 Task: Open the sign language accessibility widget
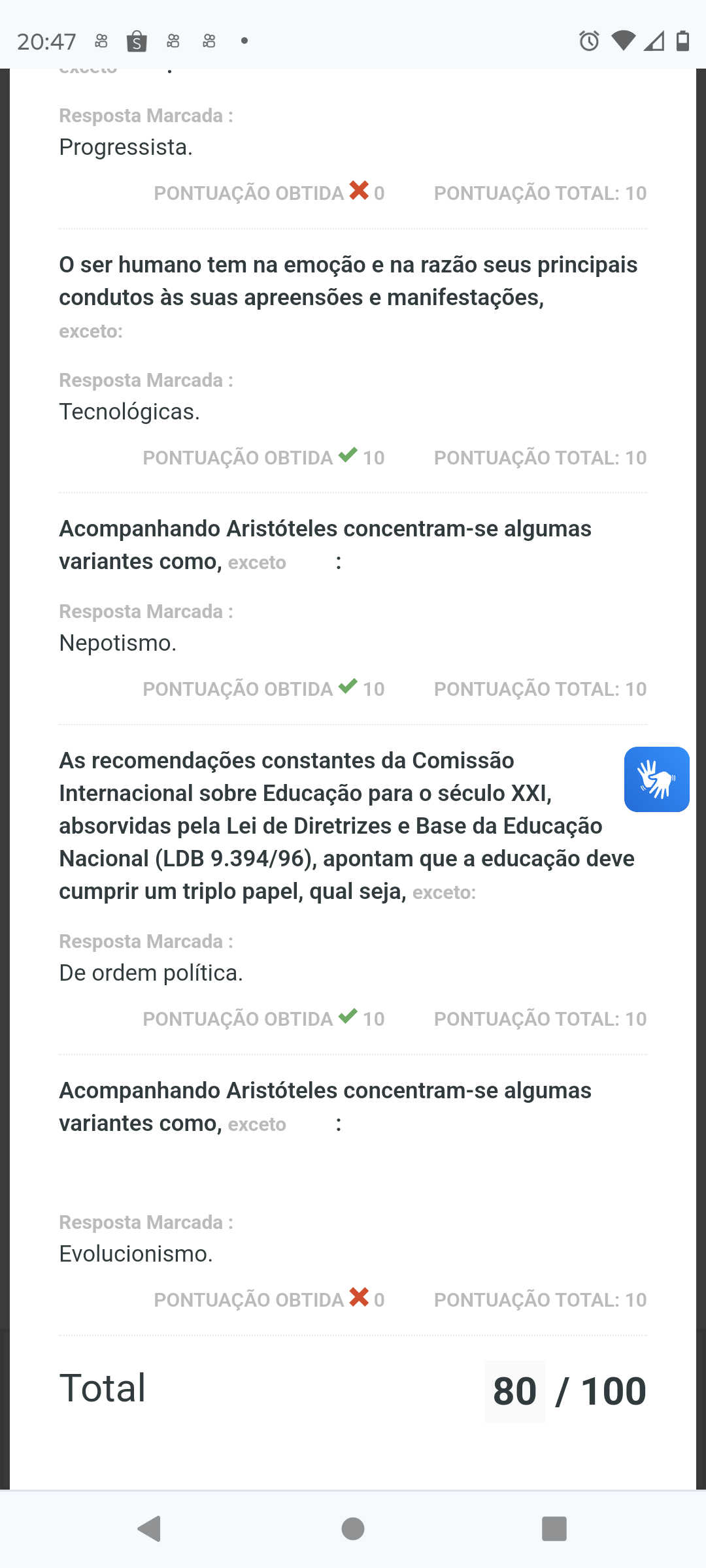coord(656,779)
